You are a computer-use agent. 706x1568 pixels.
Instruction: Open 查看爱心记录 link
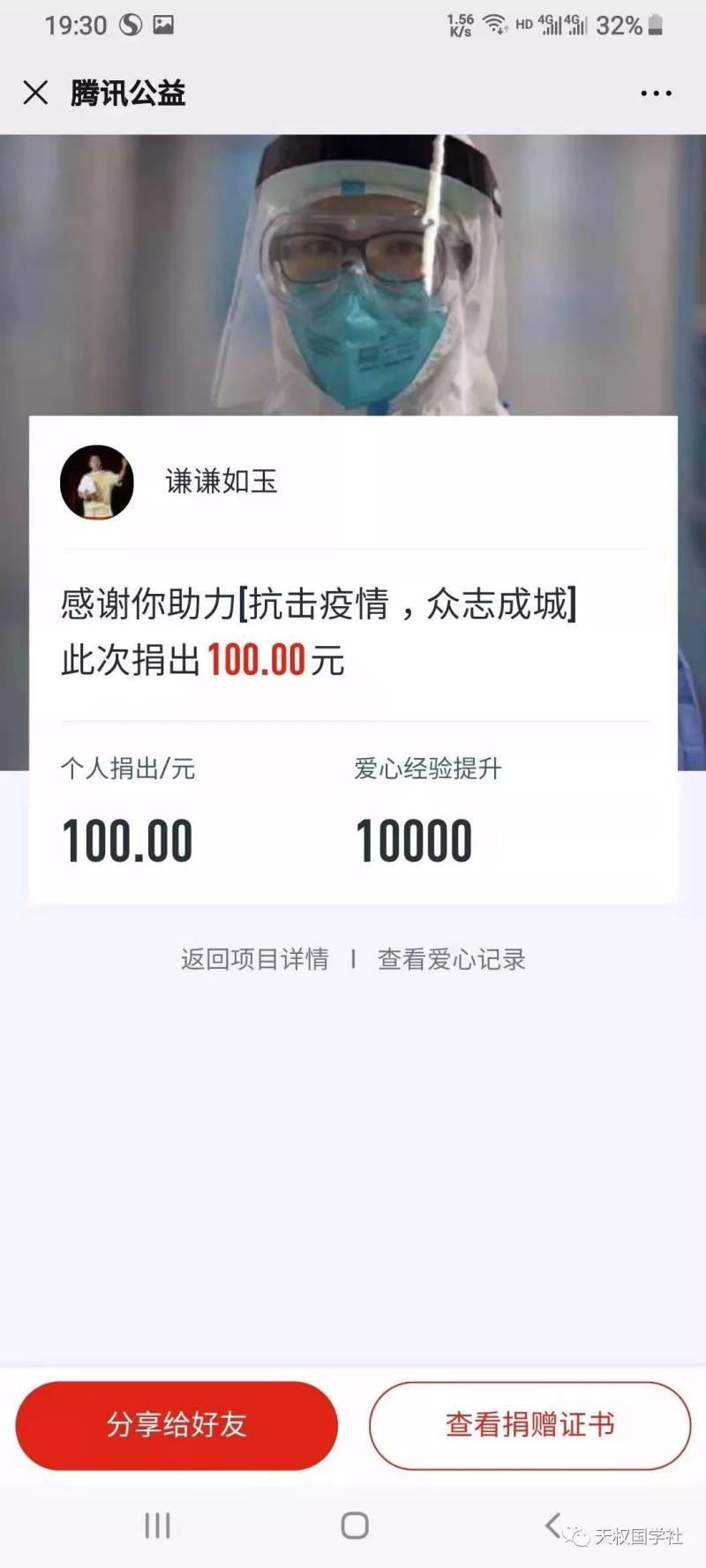click(x=451, y=959)
